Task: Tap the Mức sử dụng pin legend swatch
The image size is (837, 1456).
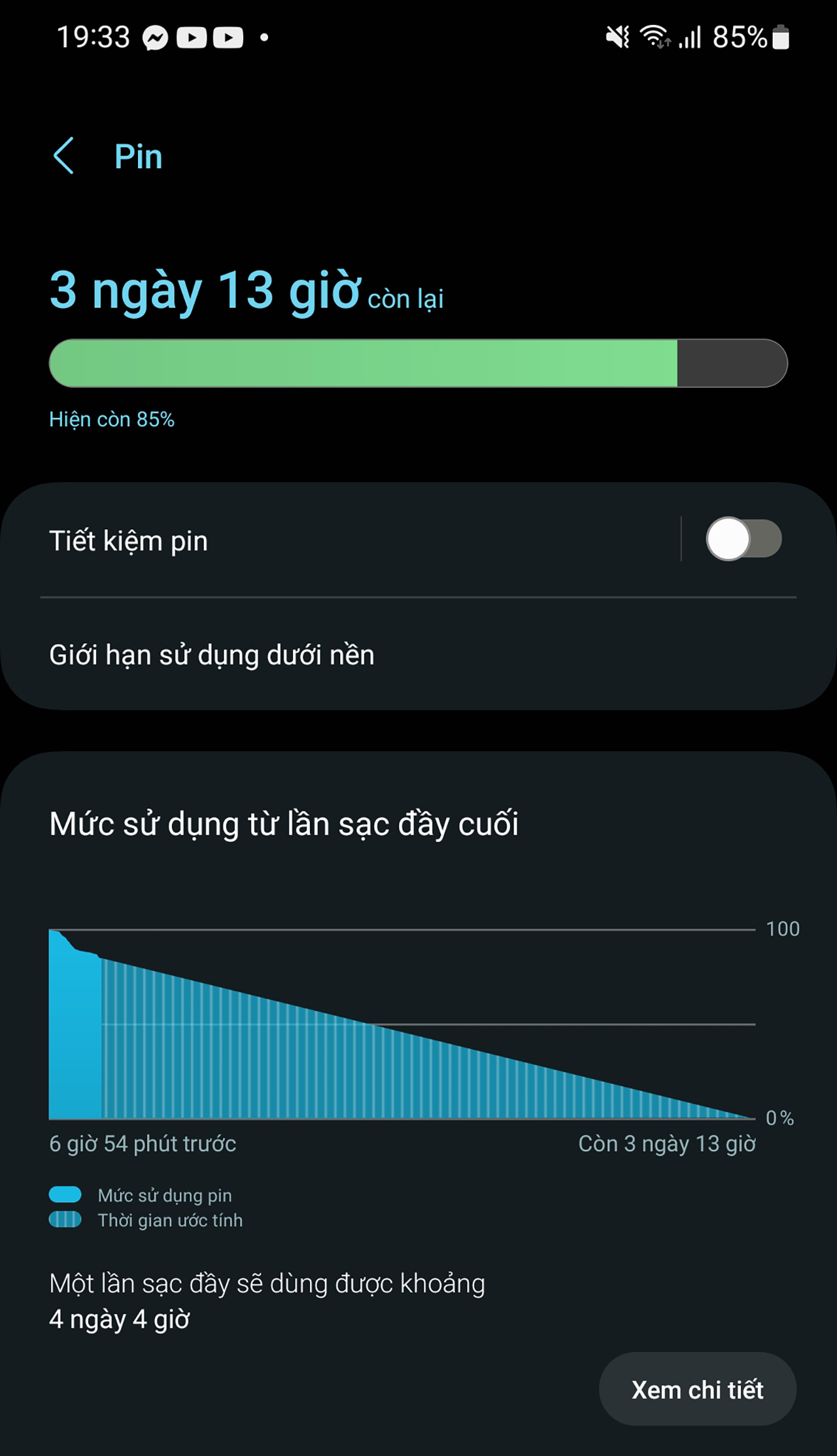Action: point(64,1194)
